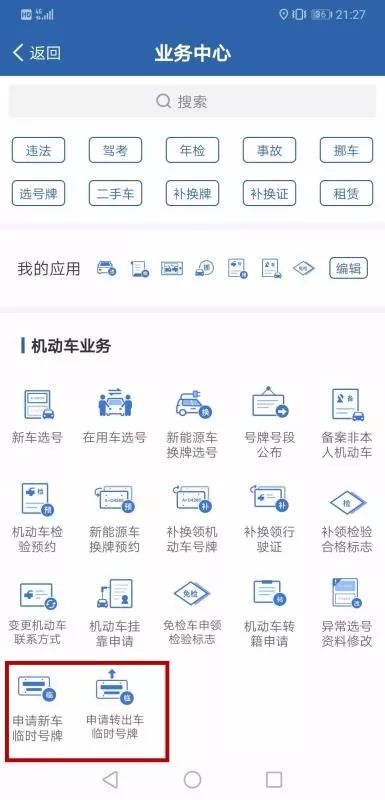Open the 搜索 search box
The width and height of the screenshot is (385, 800).
[192, 102]
